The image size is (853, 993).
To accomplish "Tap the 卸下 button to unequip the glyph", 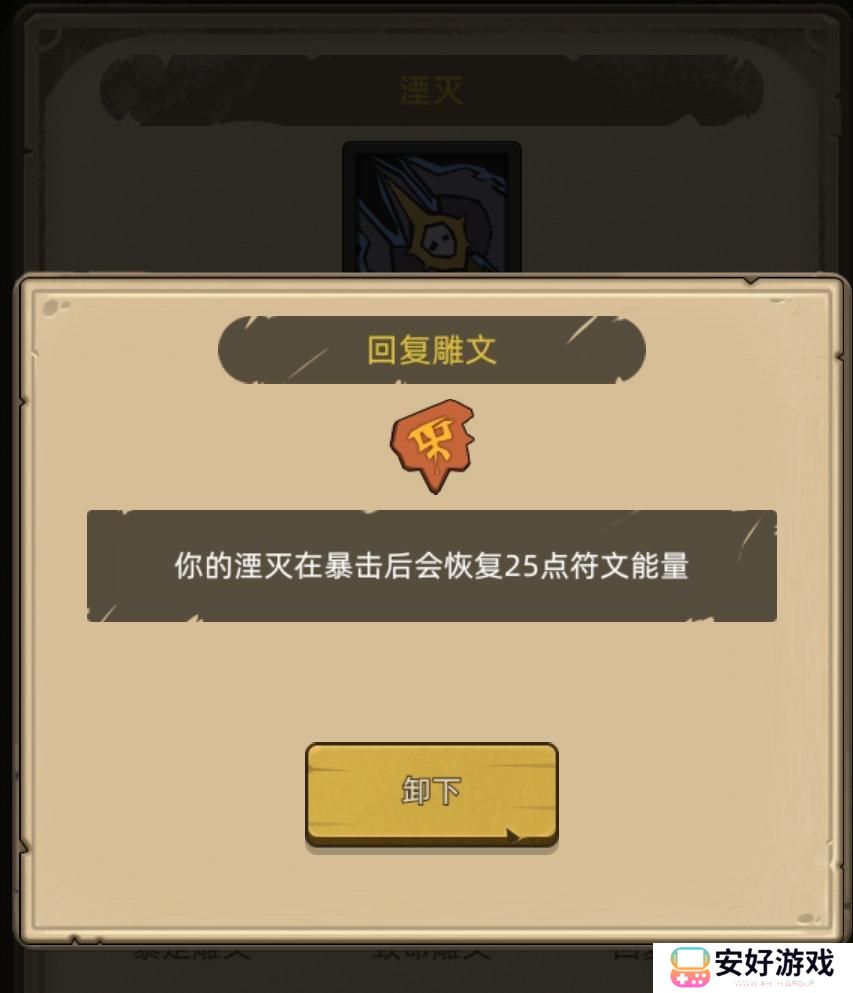I will pyautogui.click(x=431, y=793).
